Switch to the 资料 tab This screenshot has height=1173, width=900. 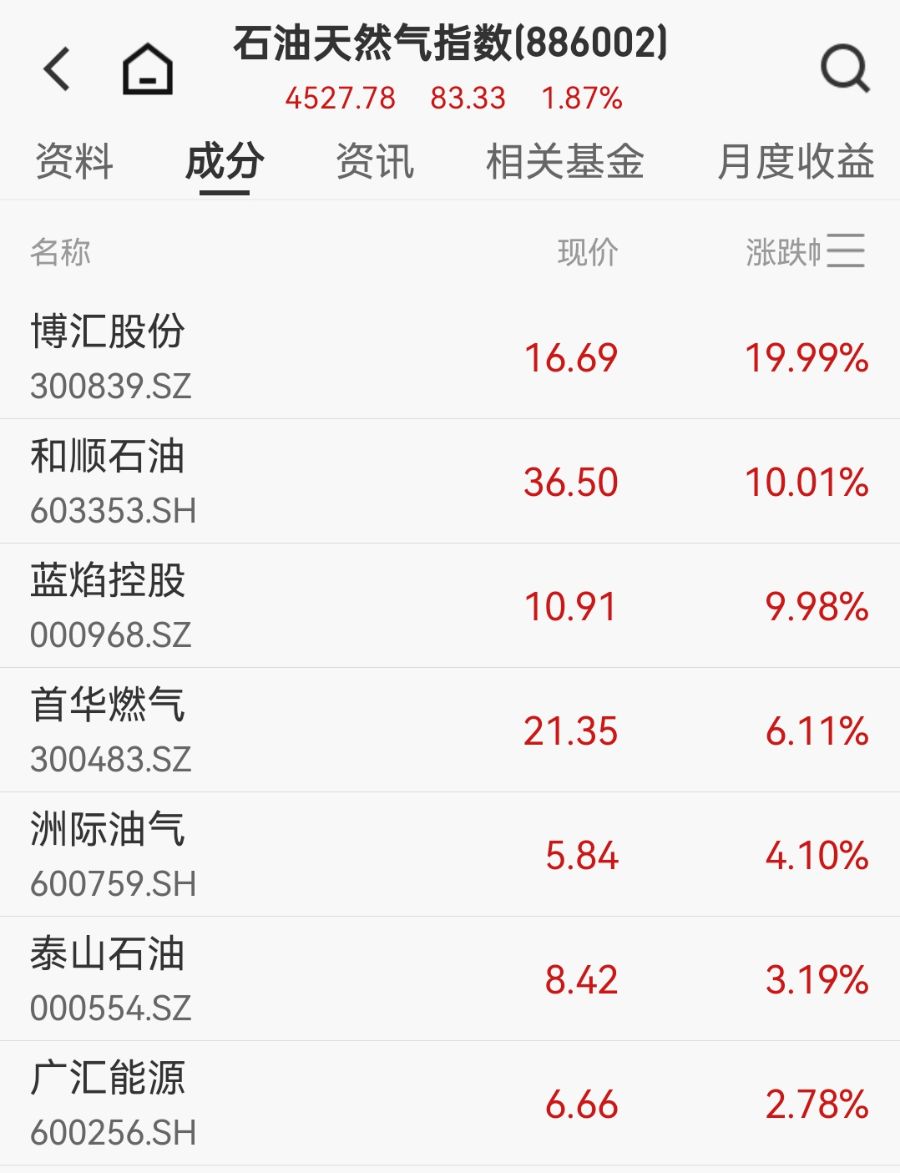point(75,162)
